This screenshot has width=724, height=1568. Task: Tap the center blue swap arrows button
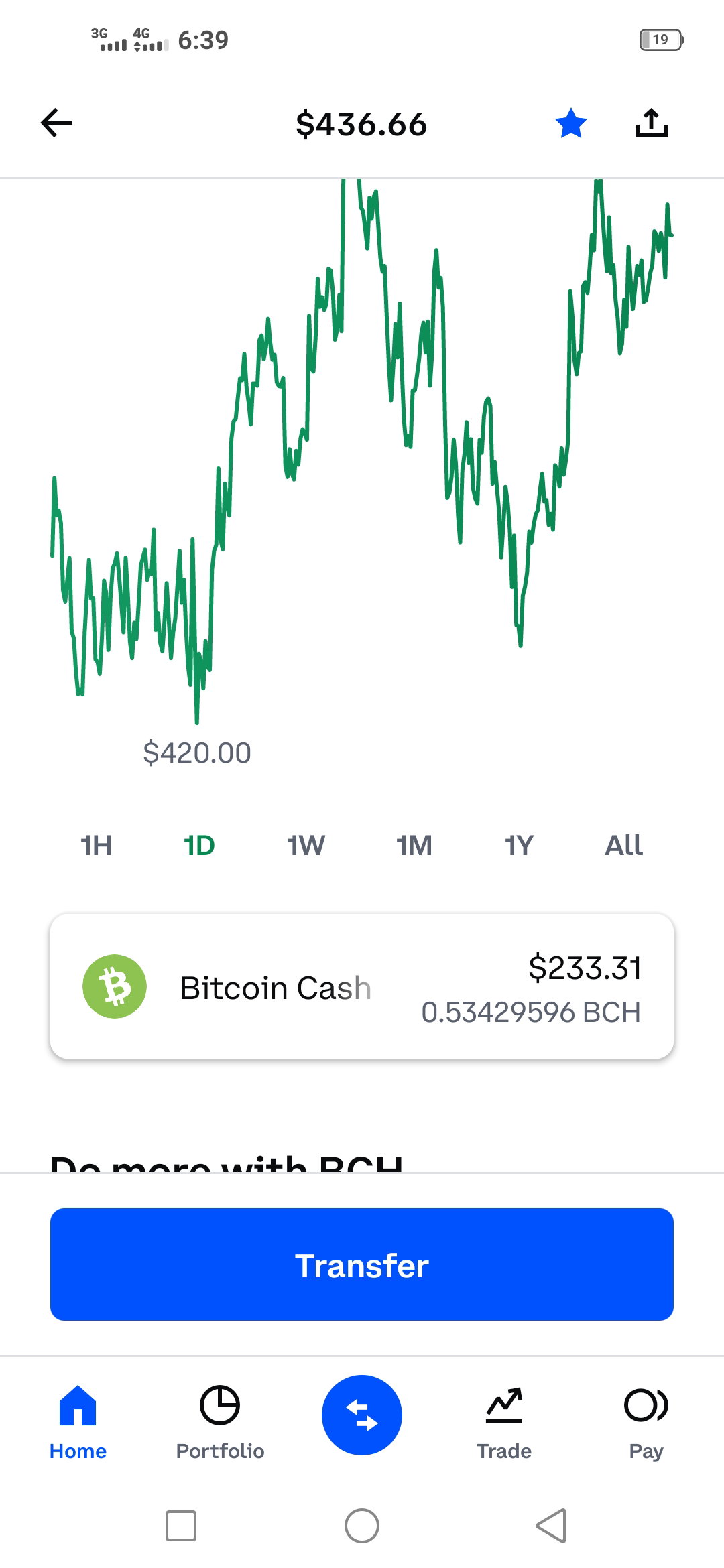[x=362, y=1415]
